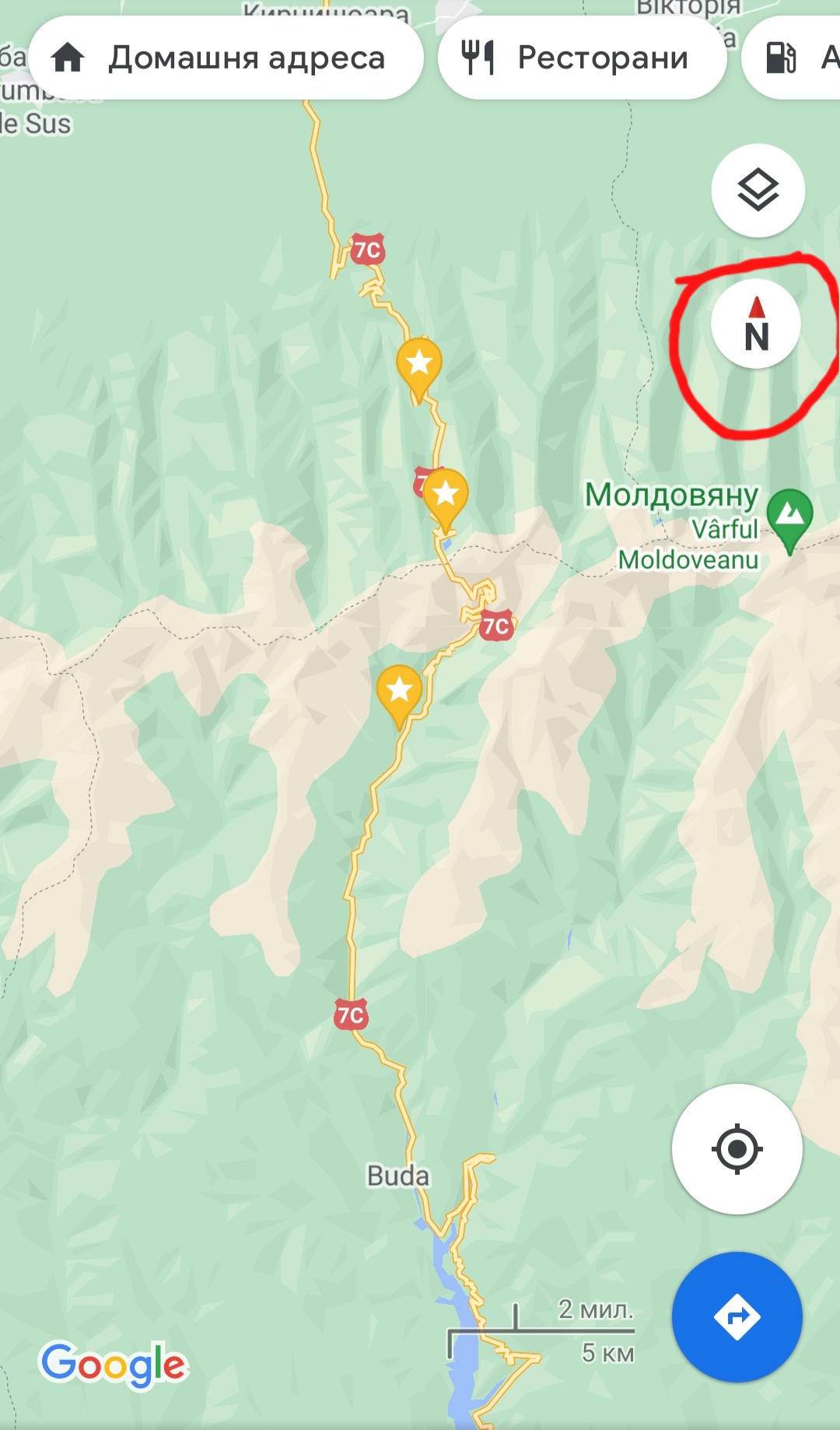This screenshot has width=840, height=1430.
Task: Open directions with the blue arrow button
Action: 737,1316
